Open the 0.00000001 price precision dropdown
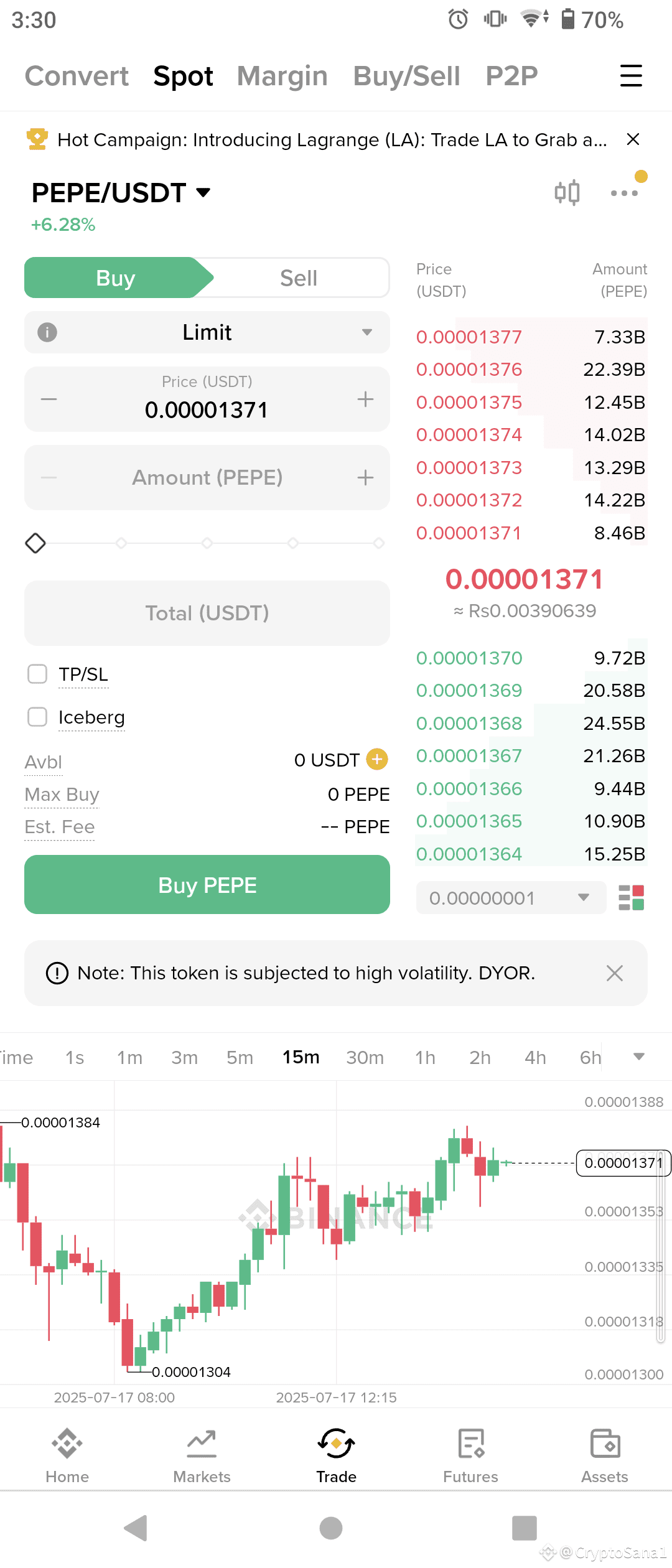672x1568 pixels. (511, 898)
